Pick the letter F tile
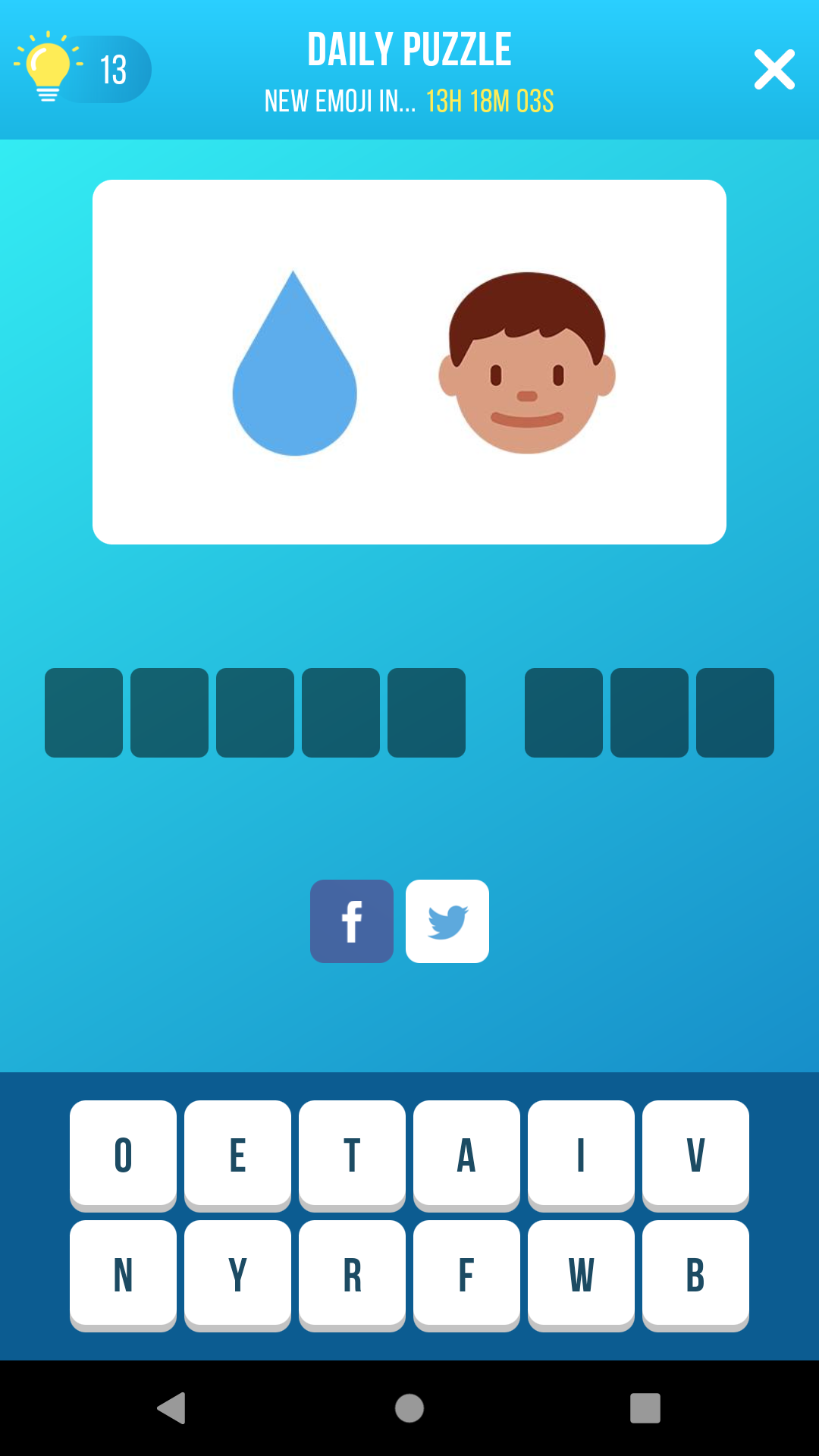 click(466, 1273)
